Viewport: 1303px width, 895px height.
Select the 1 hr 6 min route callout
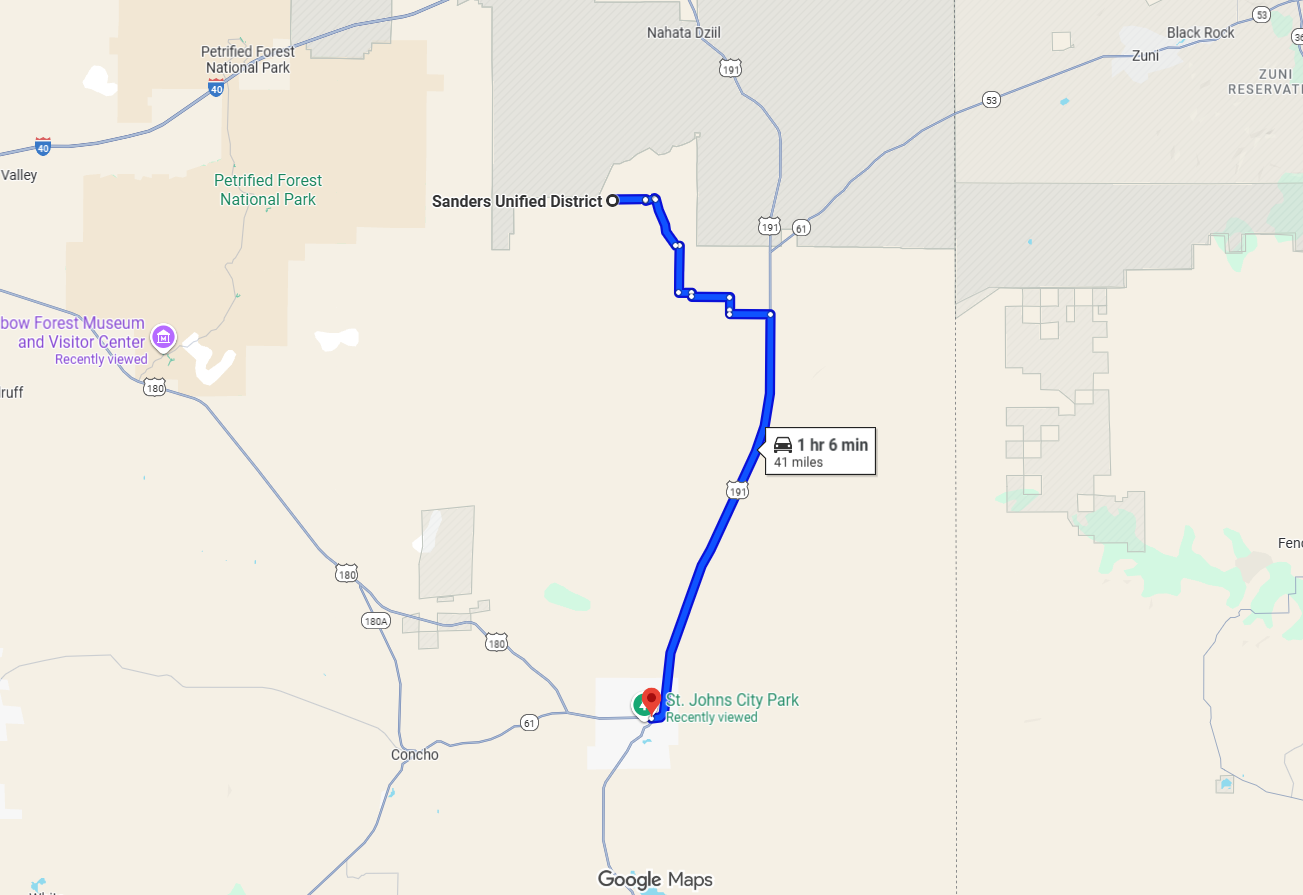[821, 452]
